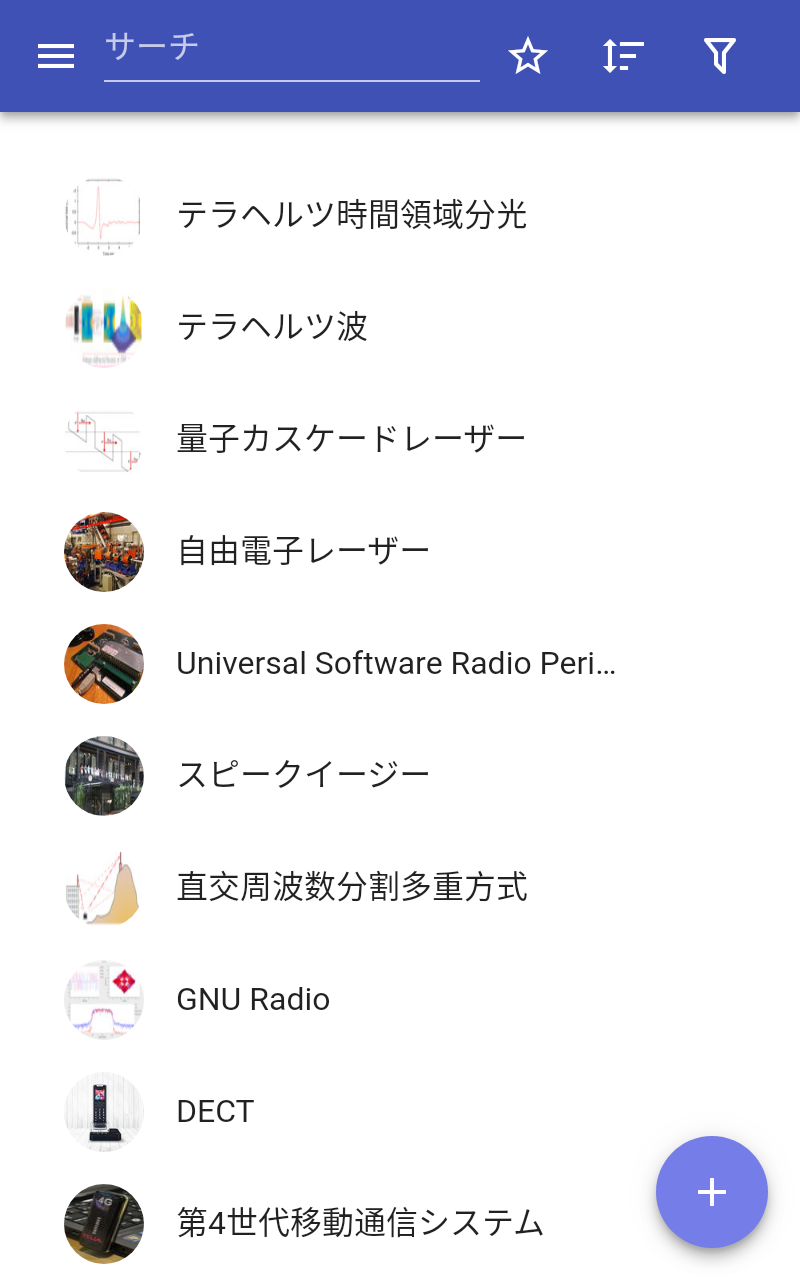Open テラヘルツ時間領域分光 entry

tap(400, 215)
